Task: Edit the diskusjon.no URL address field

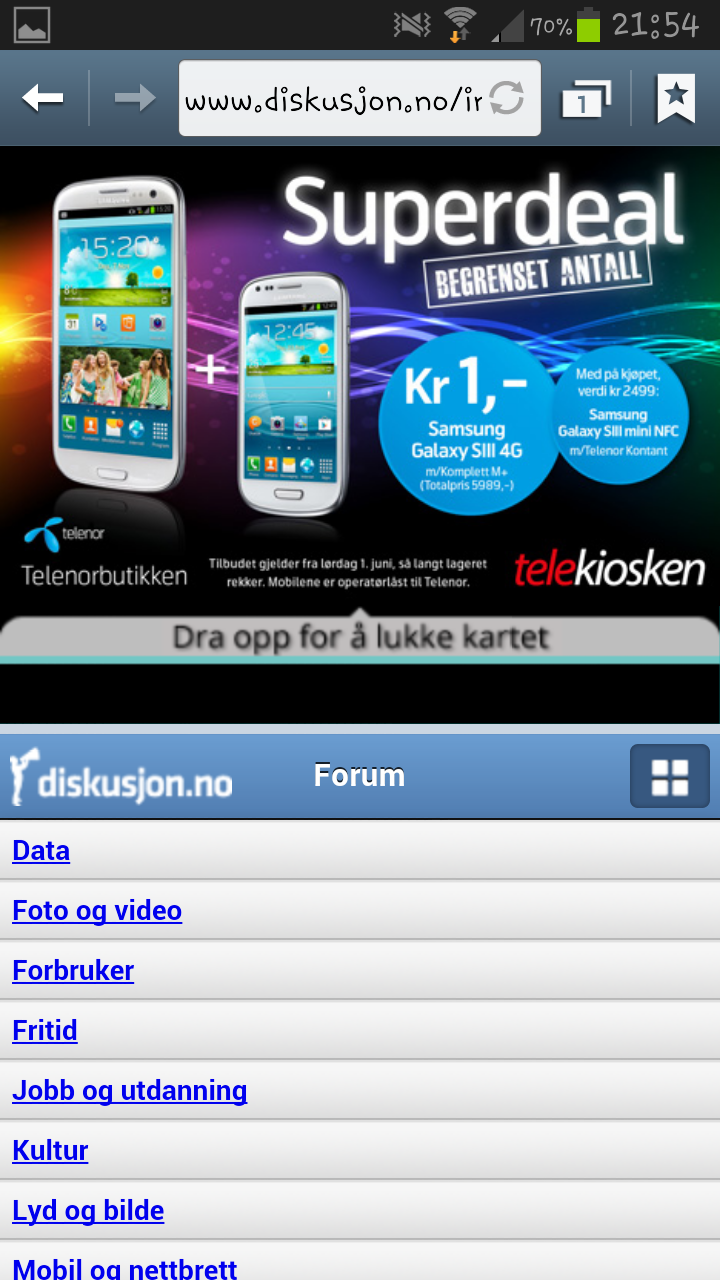Action: click(x=335, y=99)
